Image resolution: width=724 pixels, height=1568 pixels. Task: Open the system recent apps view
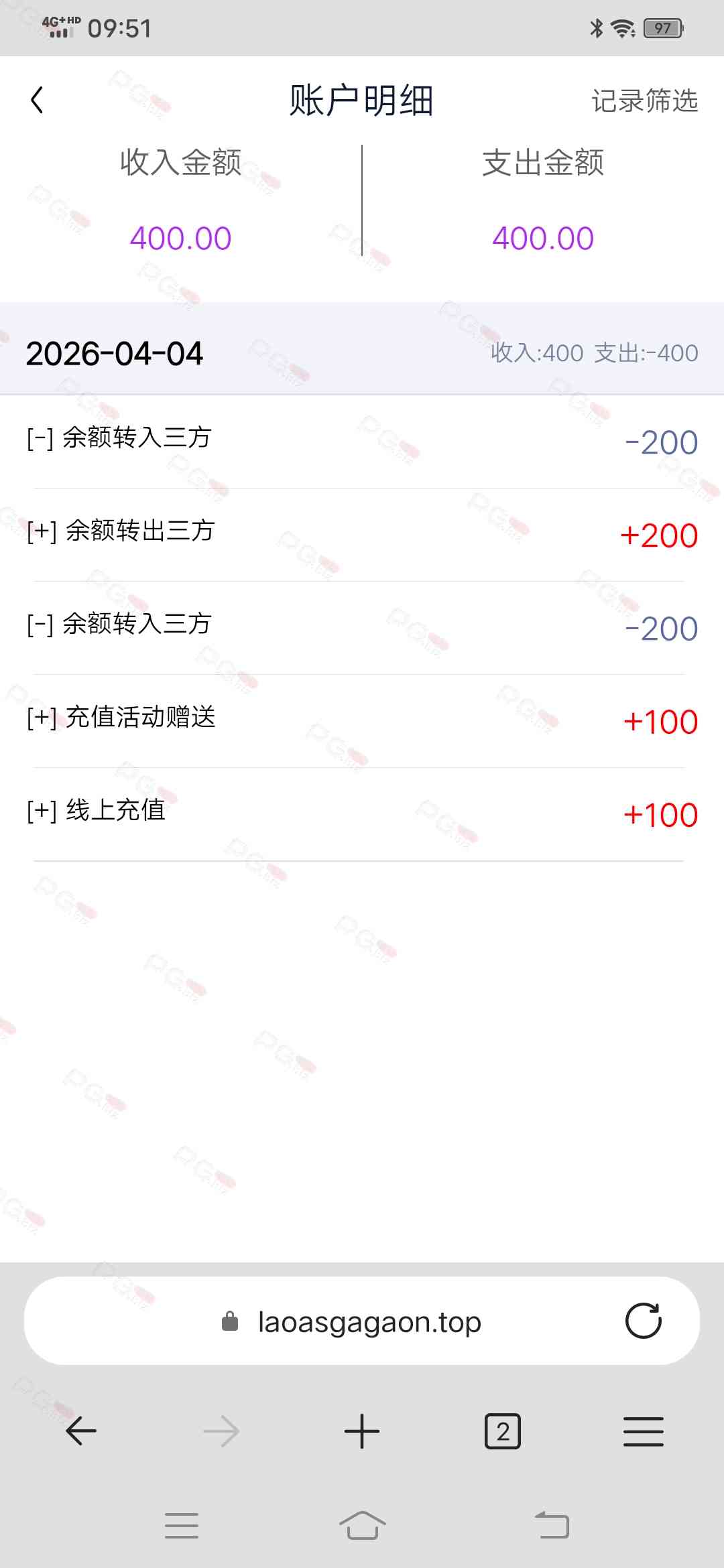182,1526
